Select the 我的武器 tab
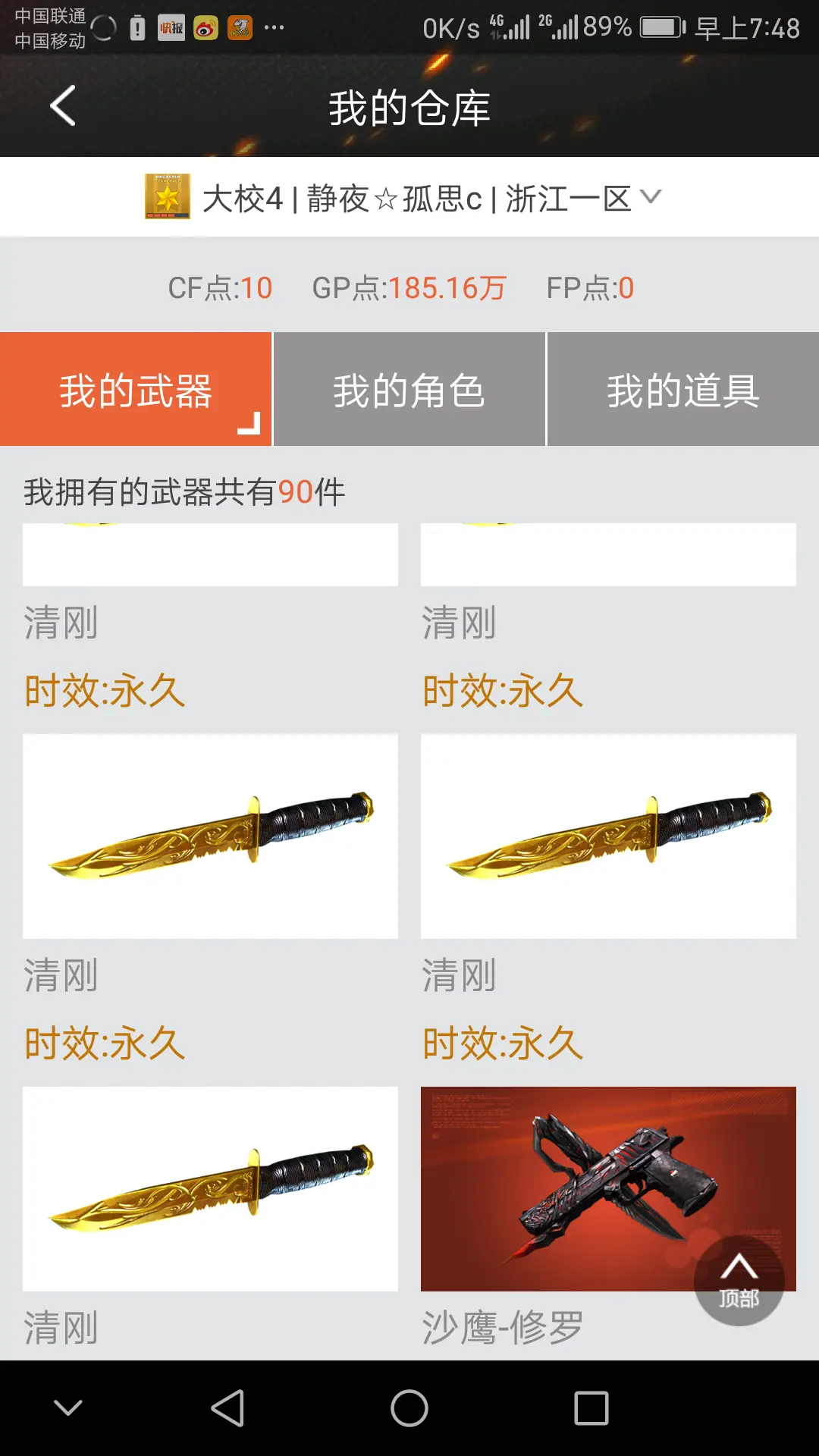The width and height of the screenshot is (819, 1456). coord(136,390)
